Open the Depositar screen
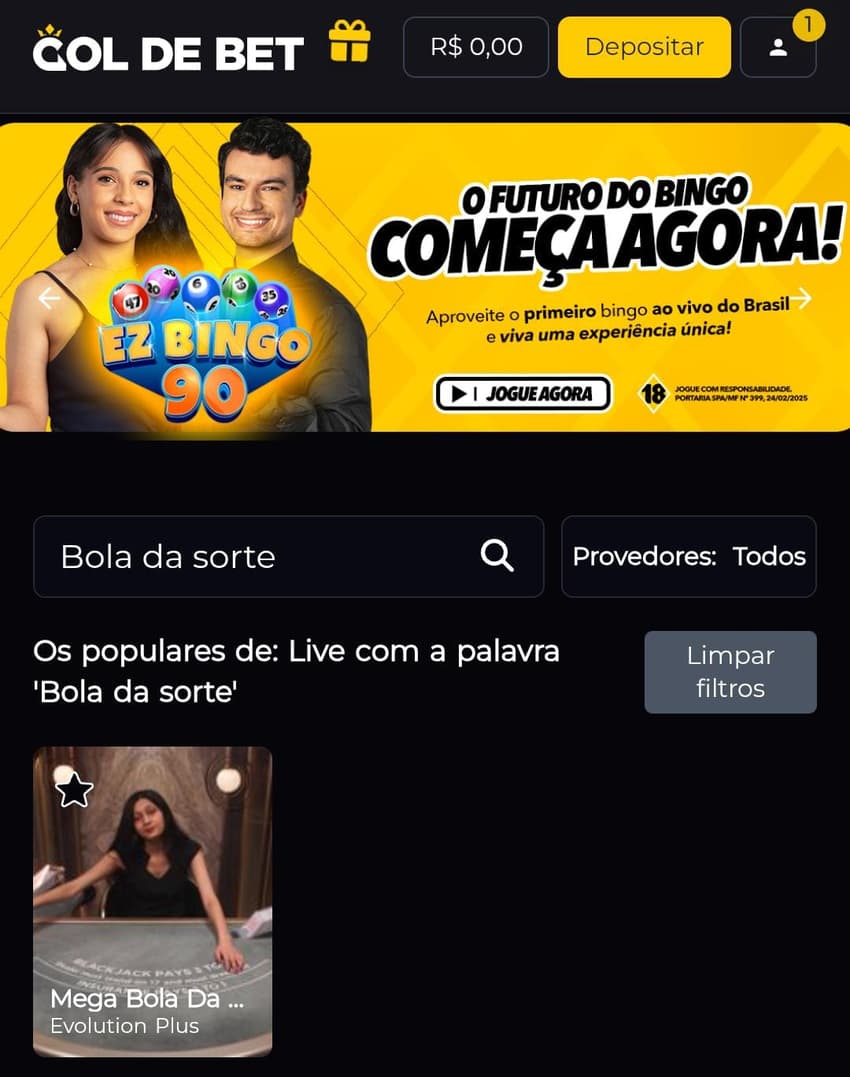The height and width of the screenshot is (1077, 850). click(644, 47)
